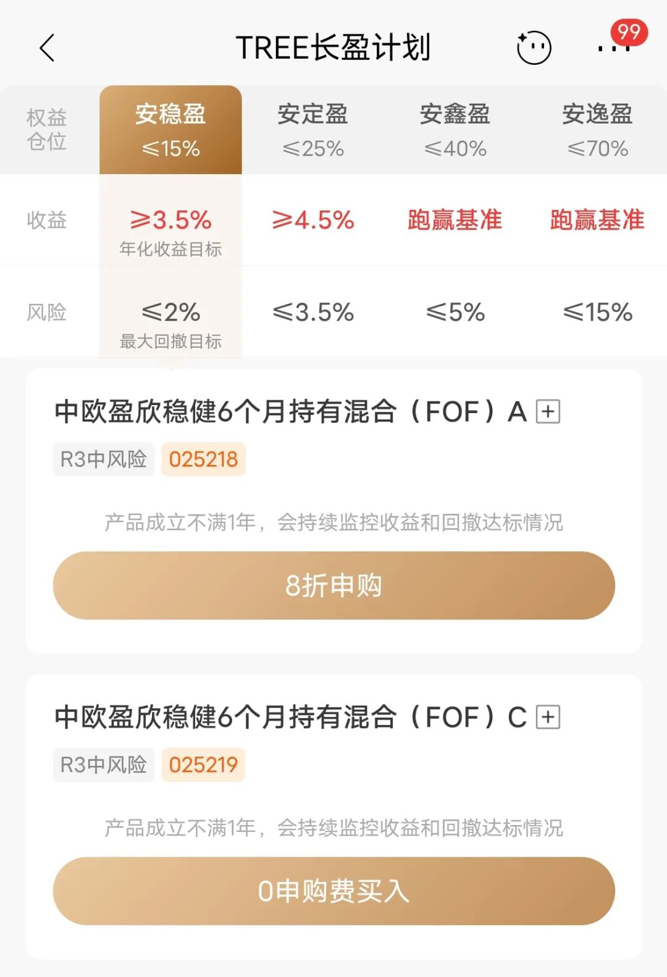The height and width of the screenshot is (977, 667).
Task: Open the overflow menu with 99 badge
Action: coord(612,47)
